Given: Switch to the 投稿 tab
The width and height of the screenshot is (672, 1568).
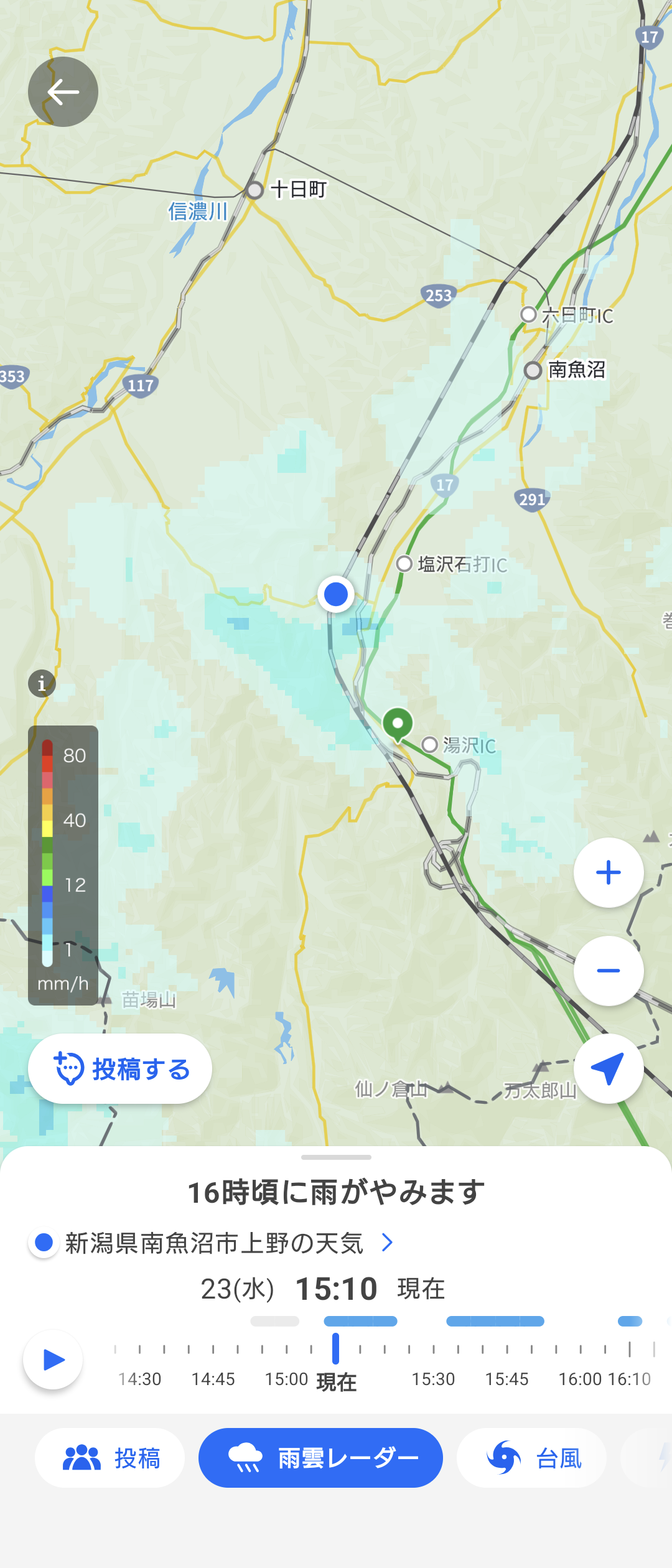Looking at the screenshot, I should pyautogui.click(x=110, y=1458).
